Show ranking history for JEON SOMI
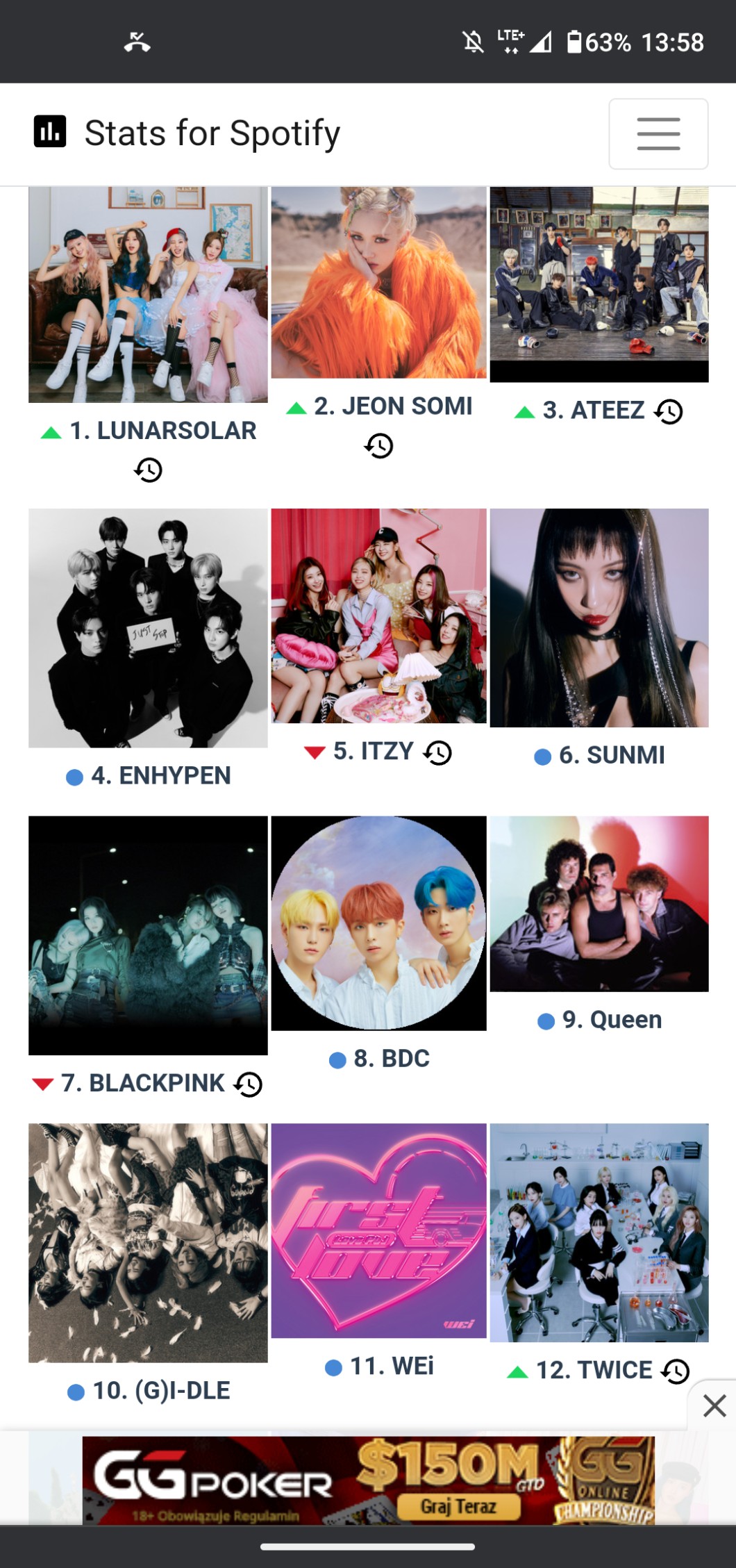Image resolution: width=736 pixels, height=1568 pixels. tap(378, 445)
